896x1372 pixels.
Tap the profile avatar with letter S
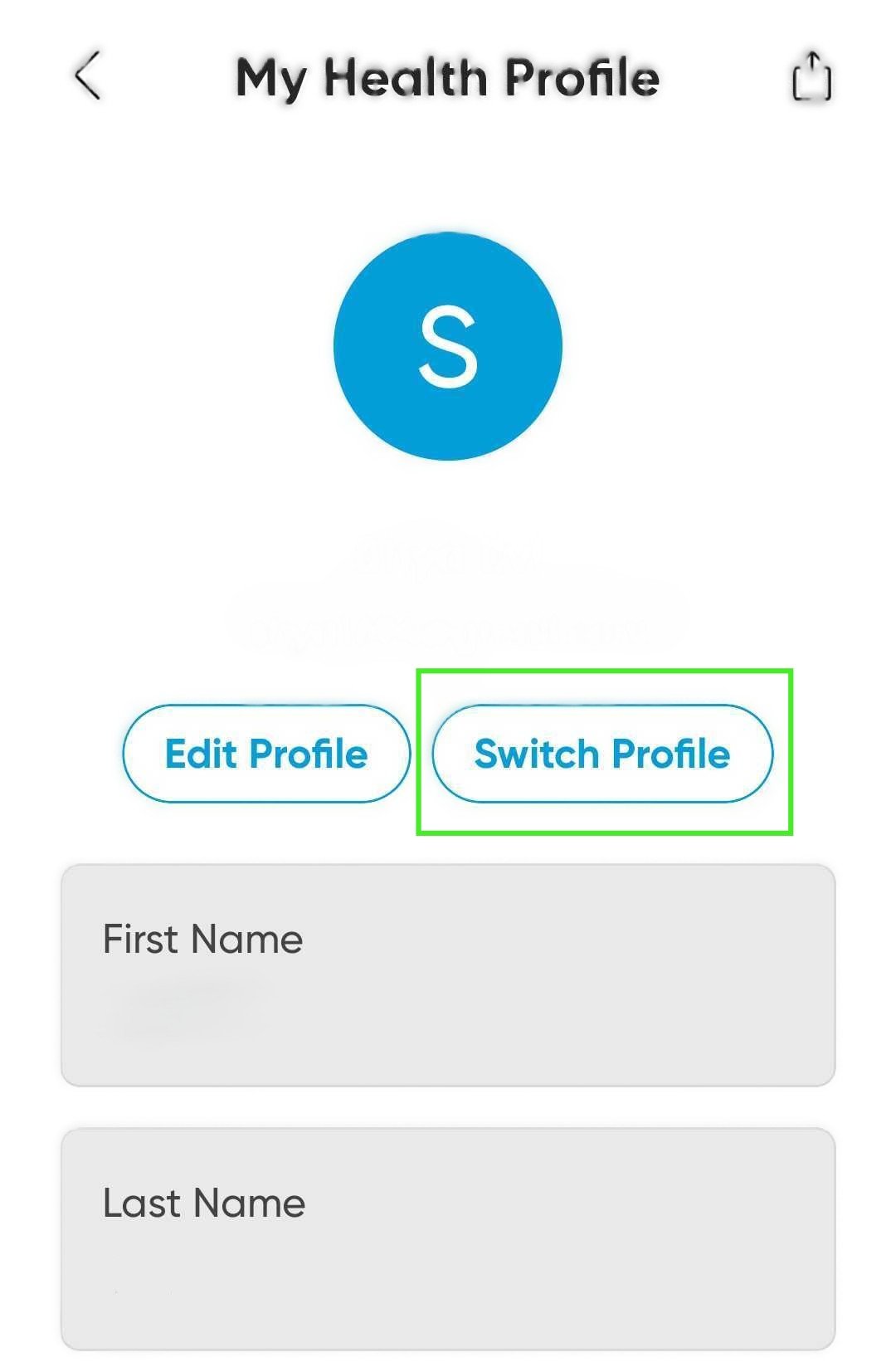448,346
